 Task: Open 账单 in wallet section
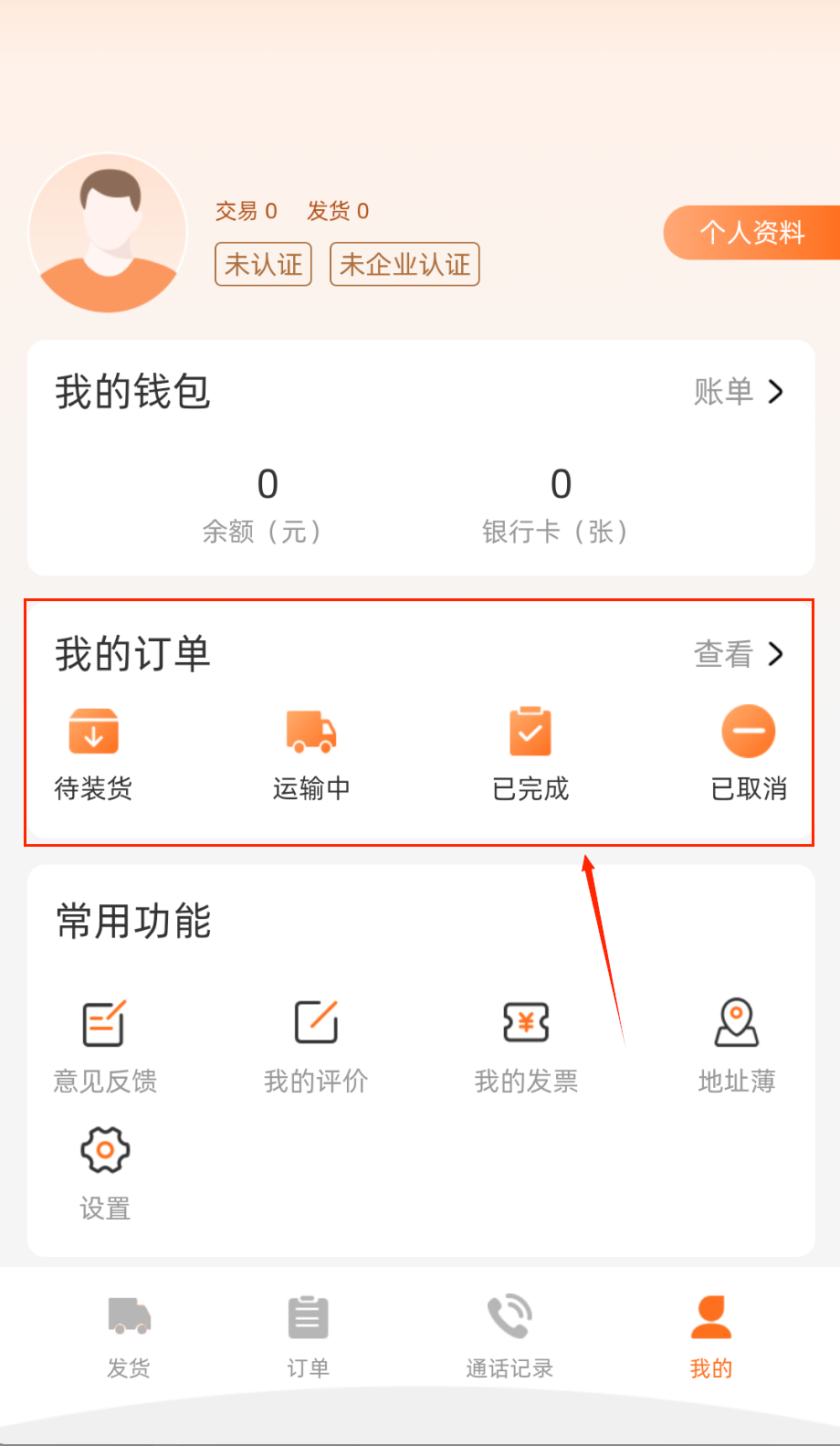click(x=738, y=392)
